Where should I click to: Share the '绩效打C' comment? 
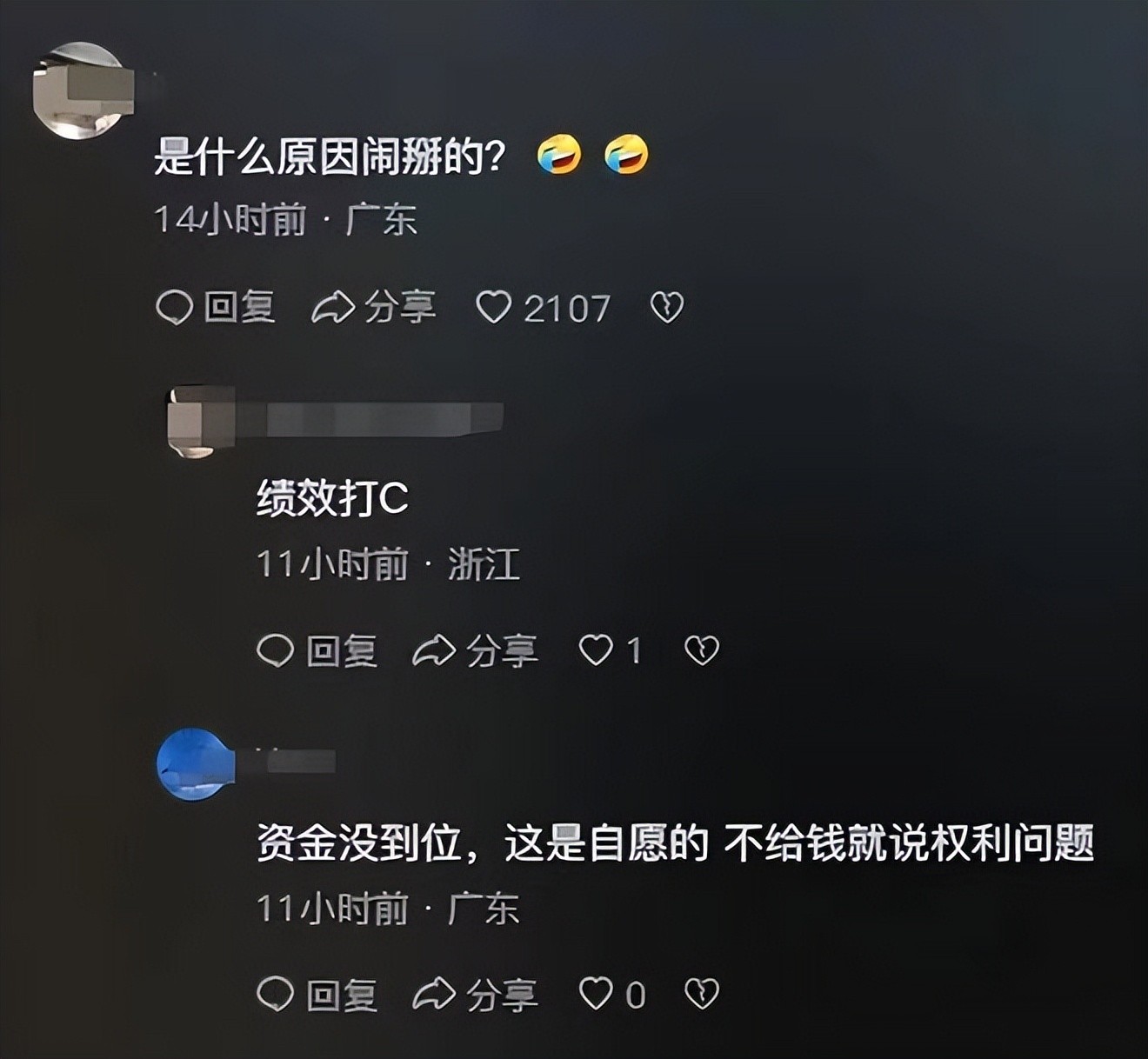pyautogui.click(x=476, y=651)
